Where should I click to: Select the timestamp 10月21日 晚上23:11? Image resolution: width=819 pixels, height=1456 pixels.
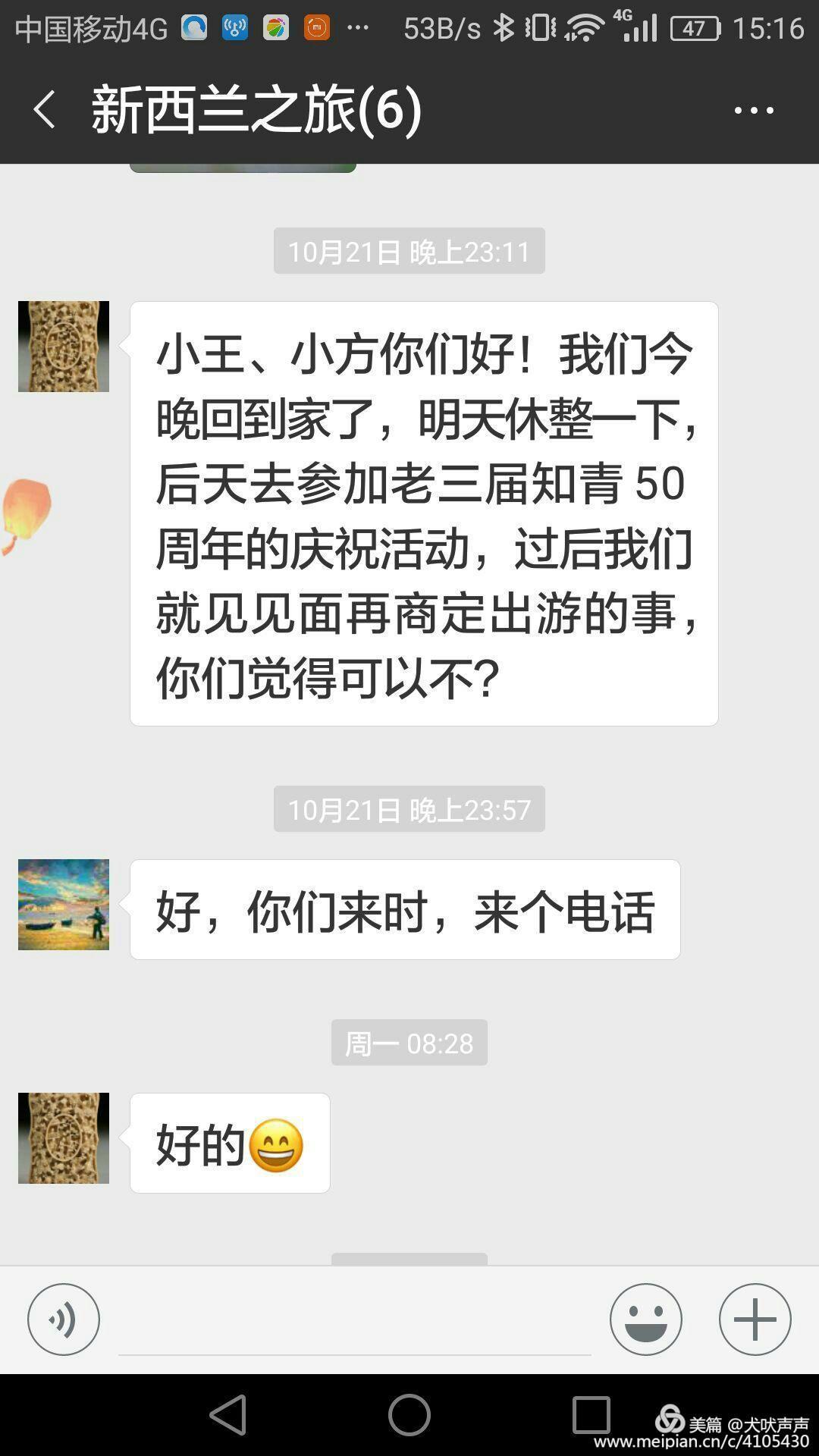tap(409, 252)
